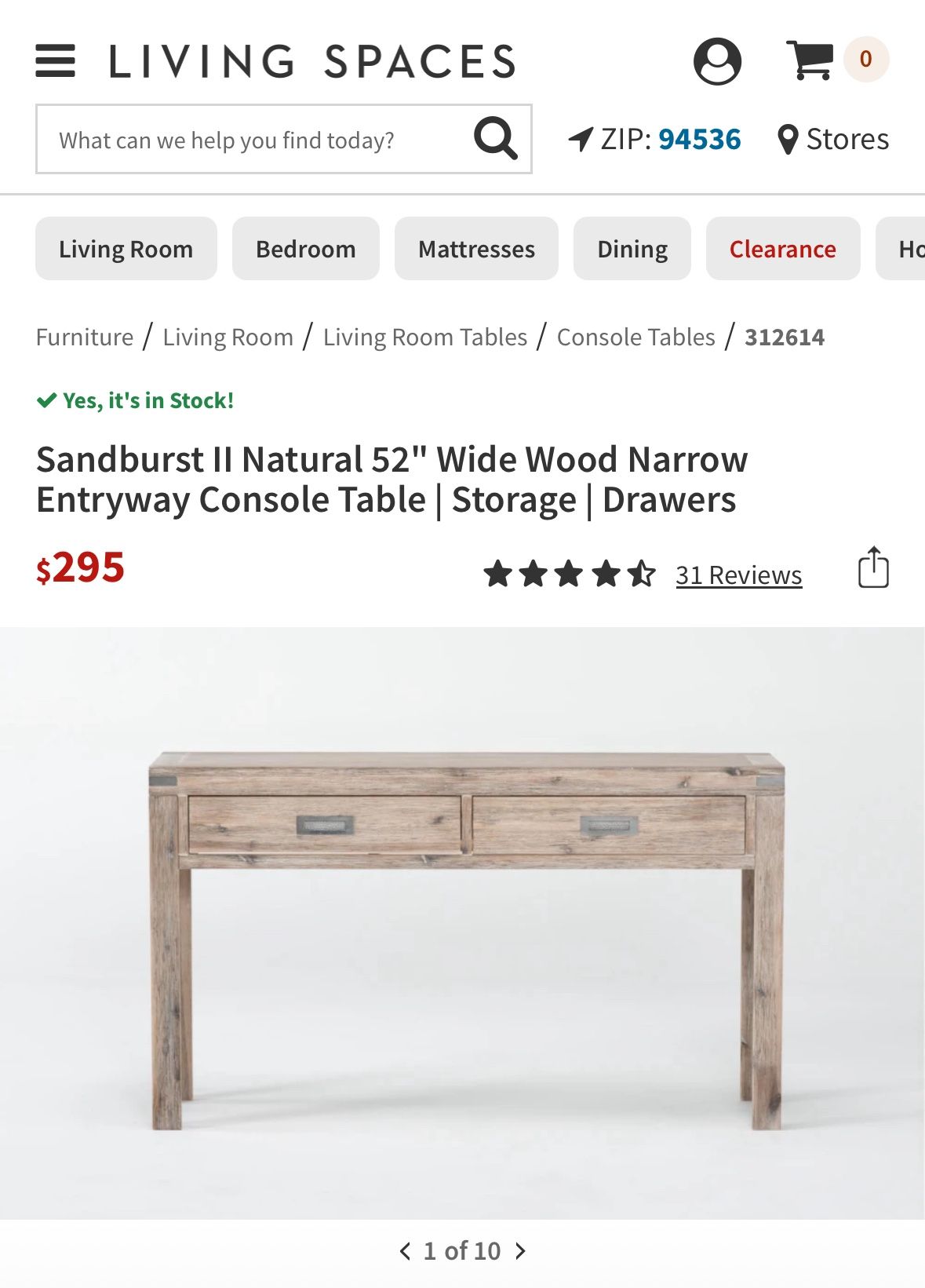
Task: Share this product
Action: click(872, 567)
